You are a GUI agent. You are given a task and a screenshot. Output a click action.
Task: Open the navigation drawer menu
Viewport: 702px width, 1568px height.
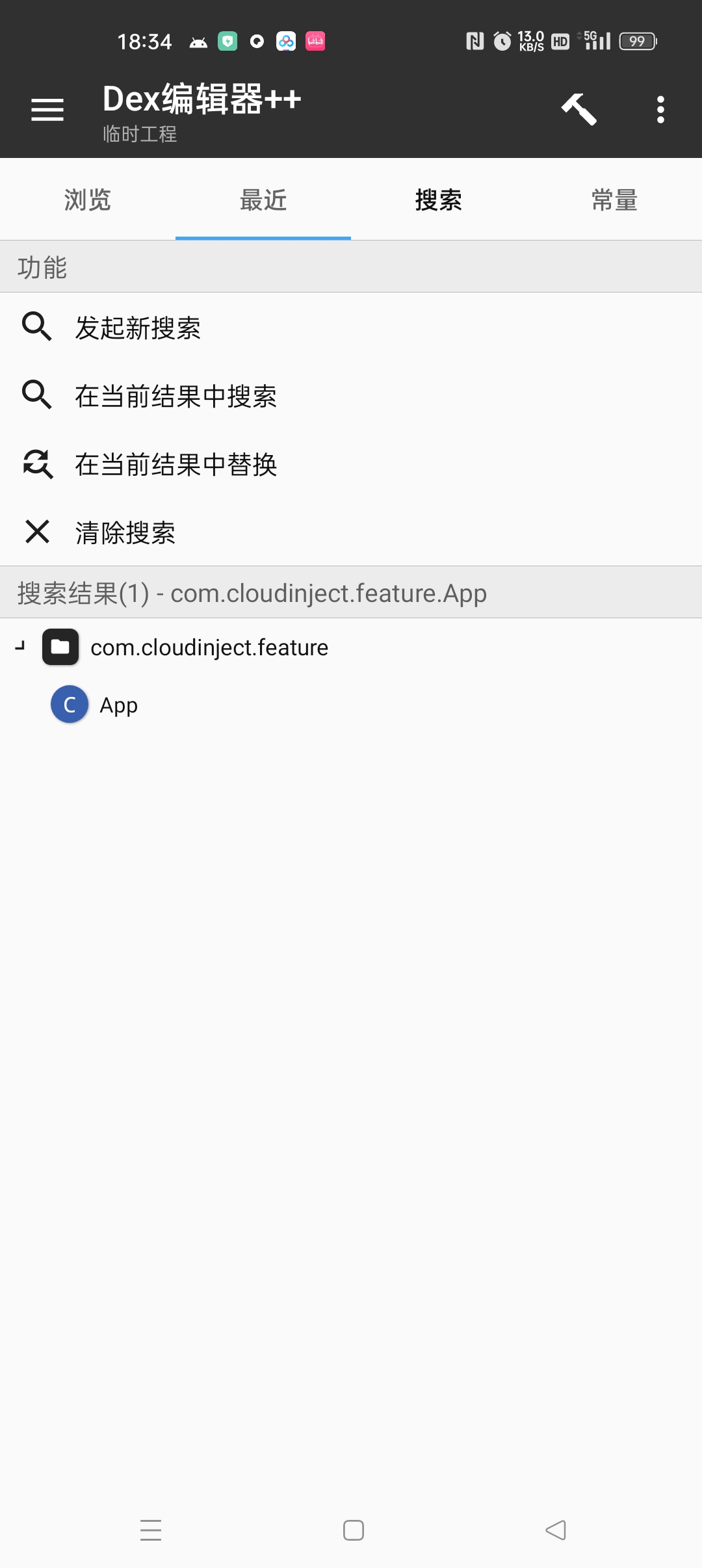tap(47, 109)
